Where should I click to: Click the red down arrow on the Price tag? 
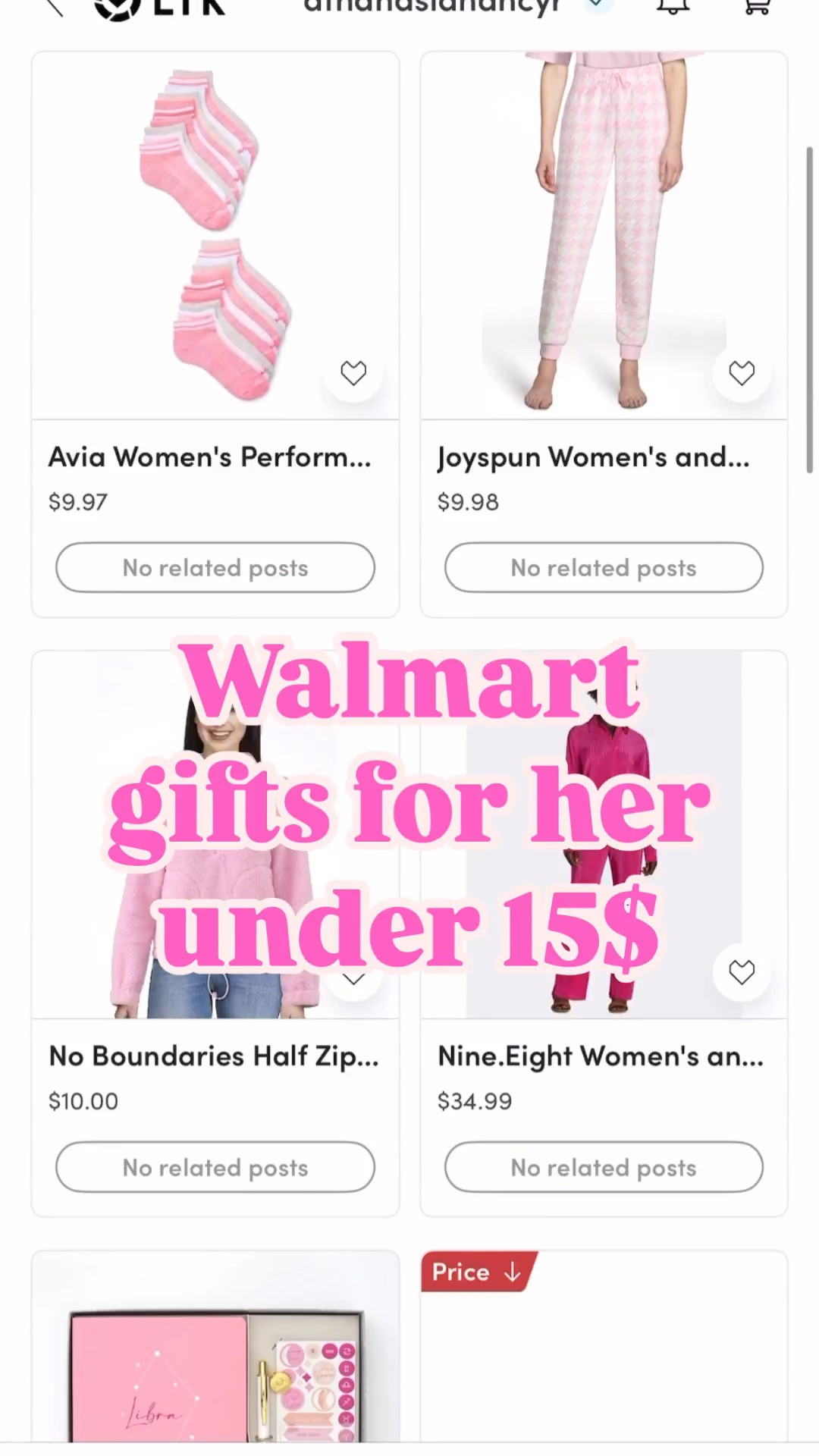click(x=514, y=1272)
